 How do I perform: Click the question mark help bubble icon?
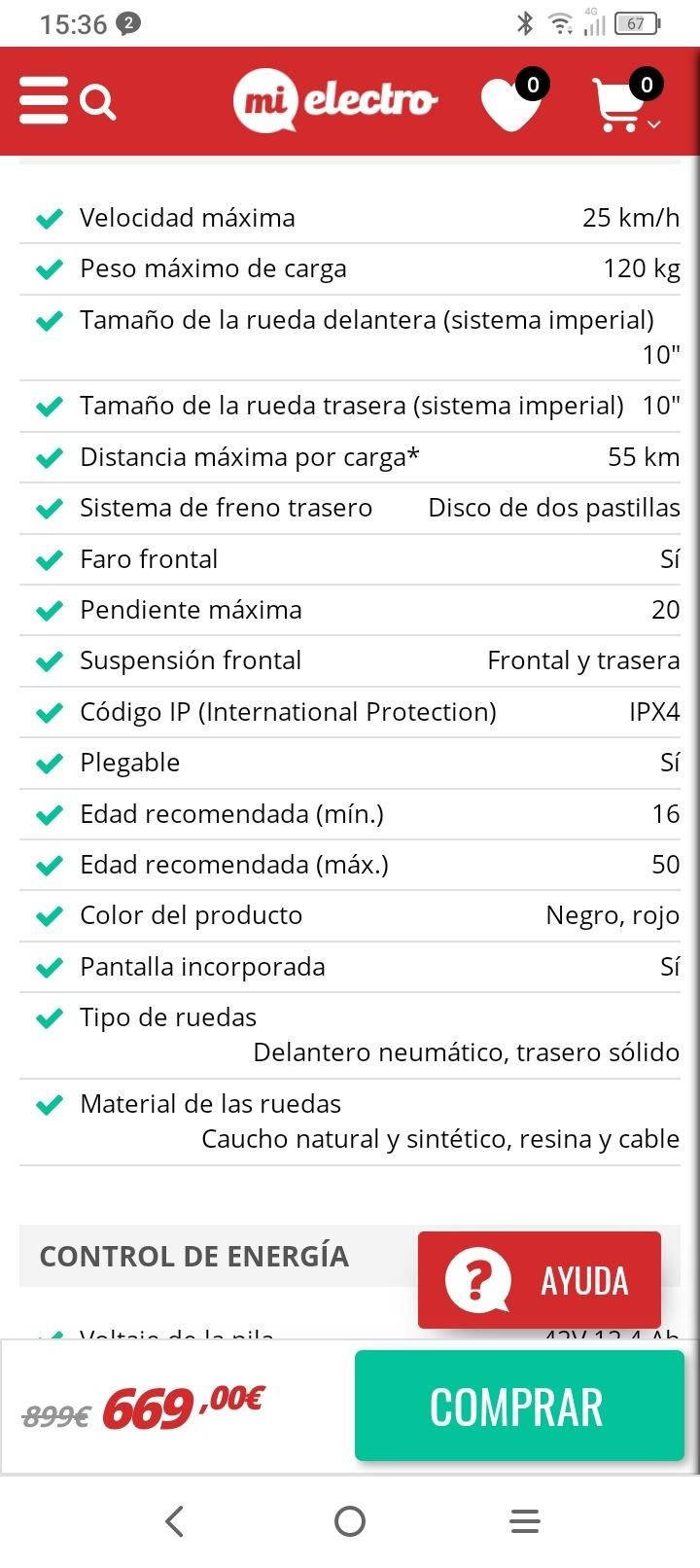(475, 1280)
